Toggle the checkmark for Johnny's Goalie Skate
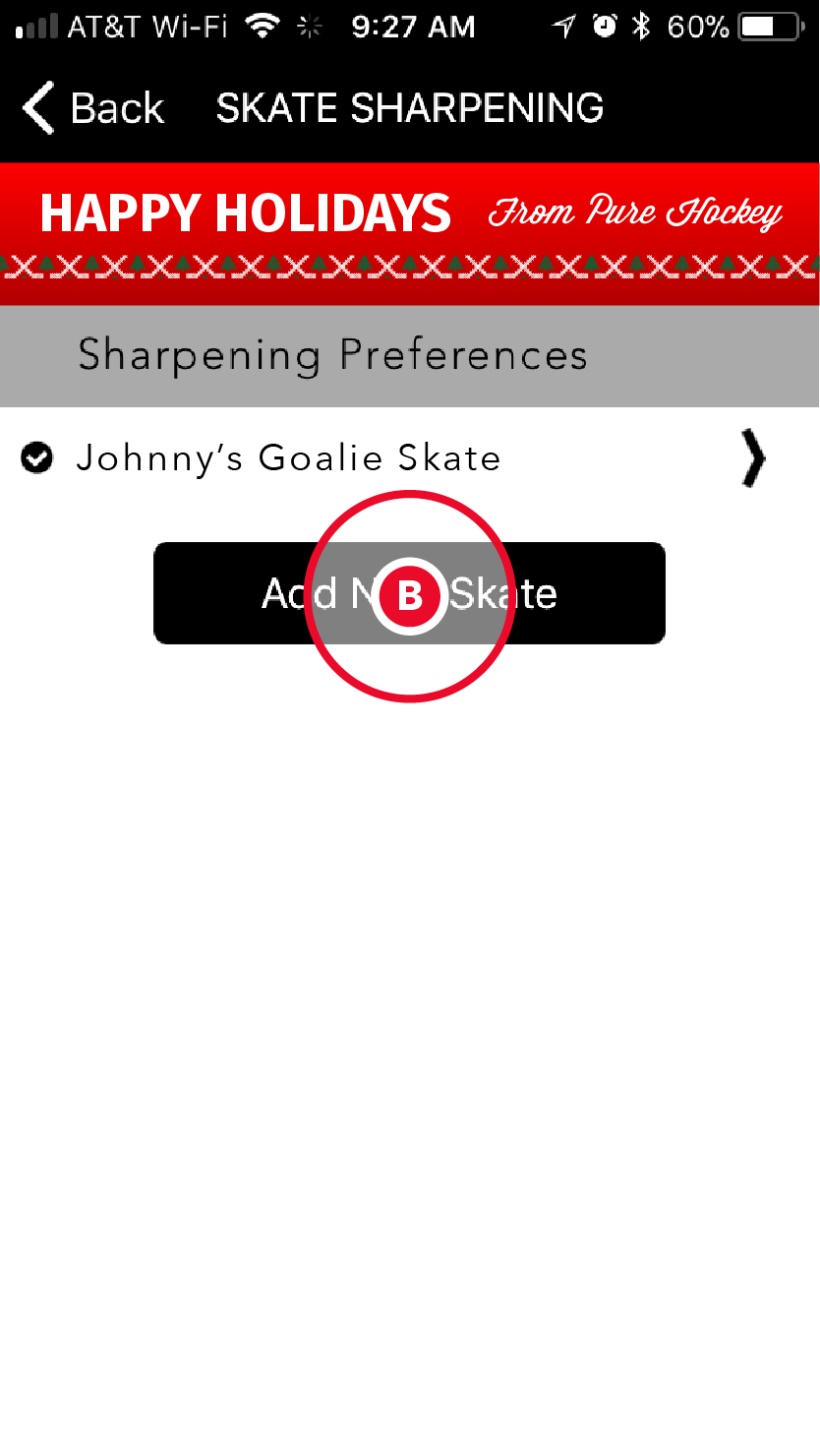Screen dimensions: 820x1456 click(37, 458)
